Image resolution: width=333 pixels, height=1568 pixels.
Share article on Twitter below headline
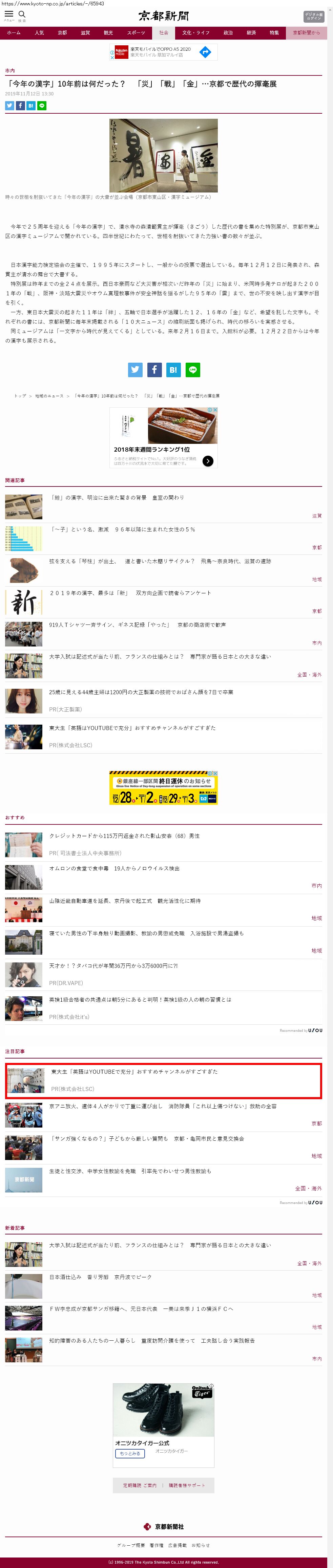[9, 106]
